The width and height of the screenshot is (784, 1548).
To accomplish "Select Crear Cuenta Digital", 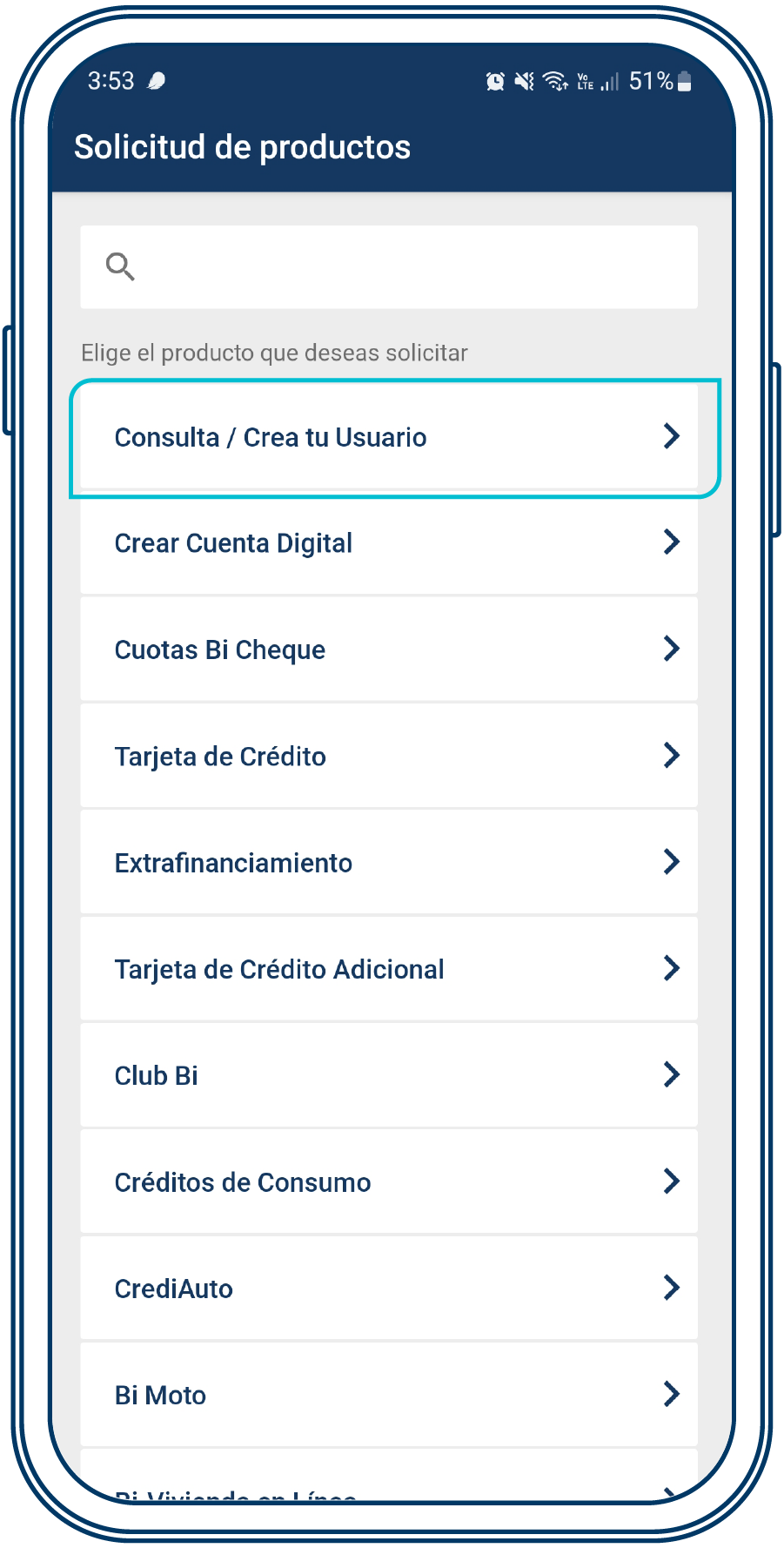I will [x=389, y=543].
